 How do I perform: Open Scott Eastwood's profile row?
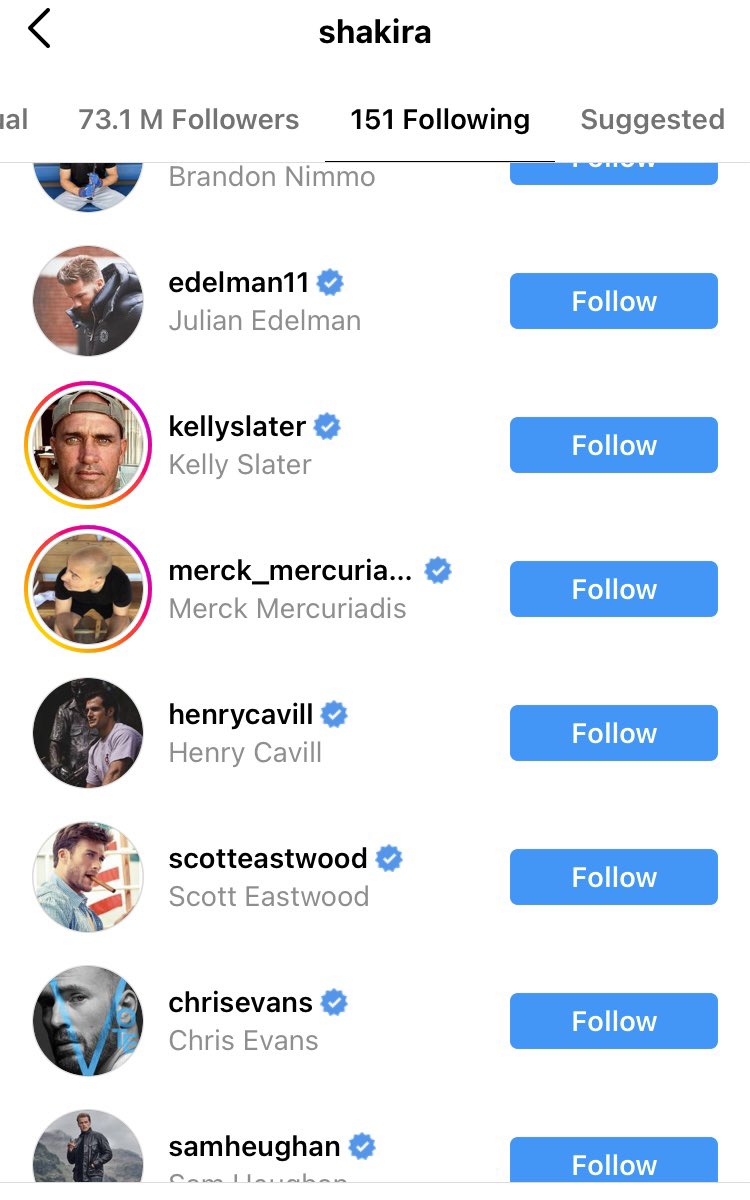pos(268,877)
